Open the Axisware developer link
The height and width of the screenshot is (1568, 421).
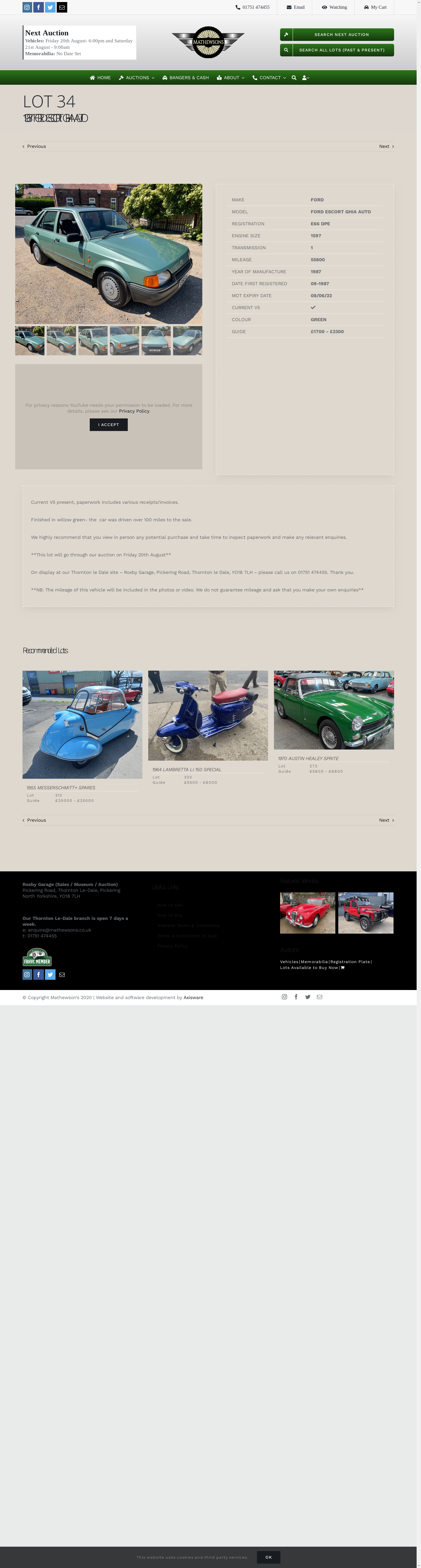coord(193,998)
